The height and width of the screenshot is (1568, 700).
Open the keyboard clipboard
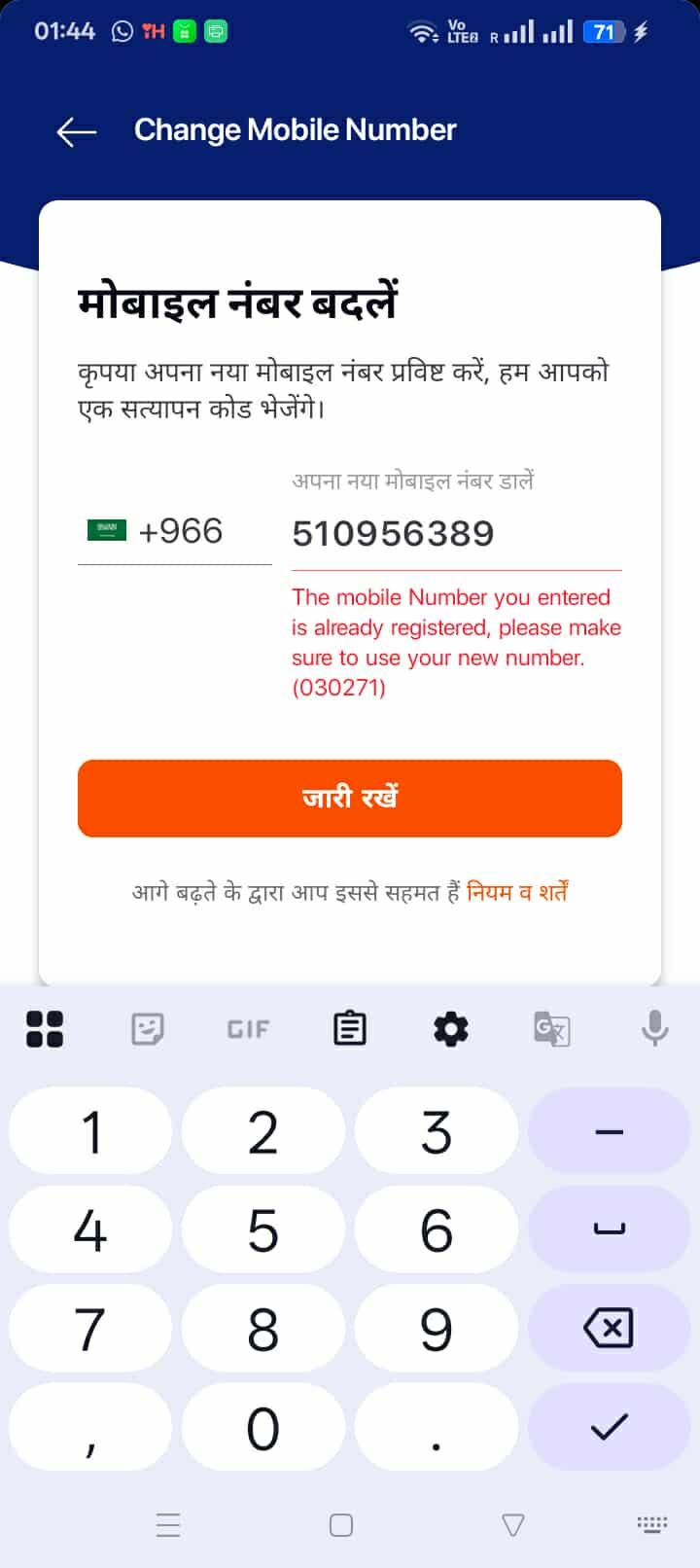pyautogui.click(x=350, y=1028)
